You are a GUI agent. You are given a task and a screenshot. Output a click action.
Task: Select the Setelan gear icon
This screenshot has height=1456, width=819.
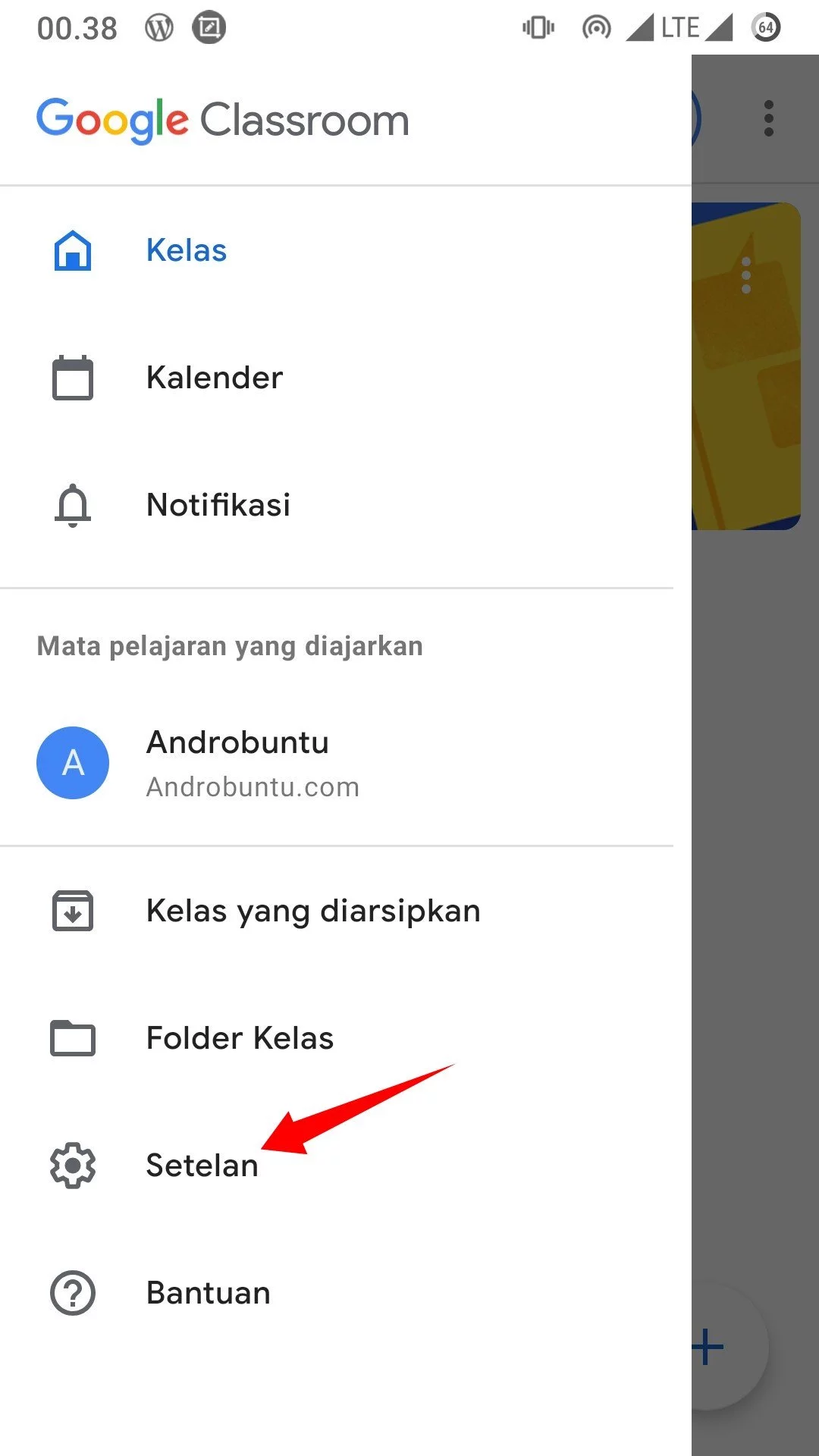click(x=72, y=1166)
